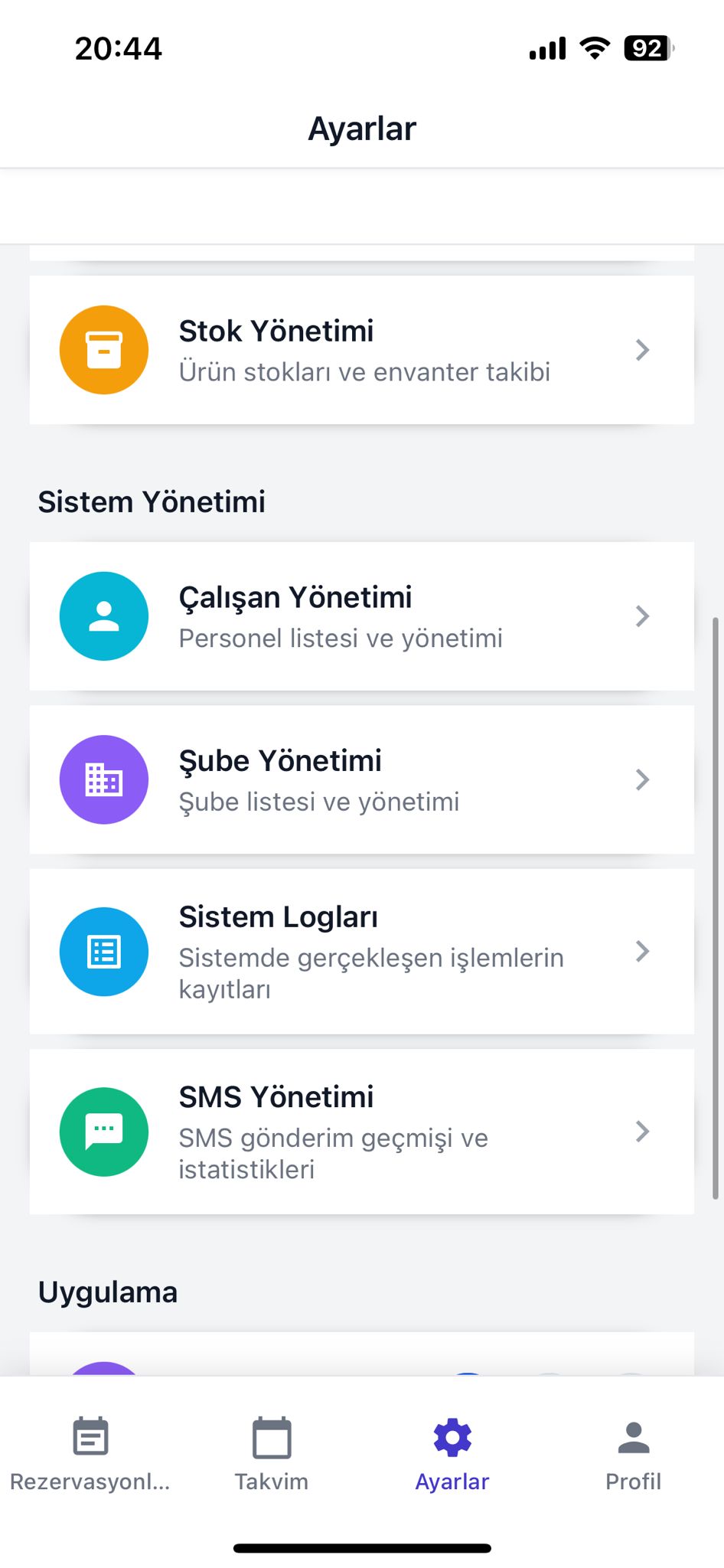Open the Rezervasyonlar icon in bottom navigation
724x1568 pixels.
[90, 1437]
